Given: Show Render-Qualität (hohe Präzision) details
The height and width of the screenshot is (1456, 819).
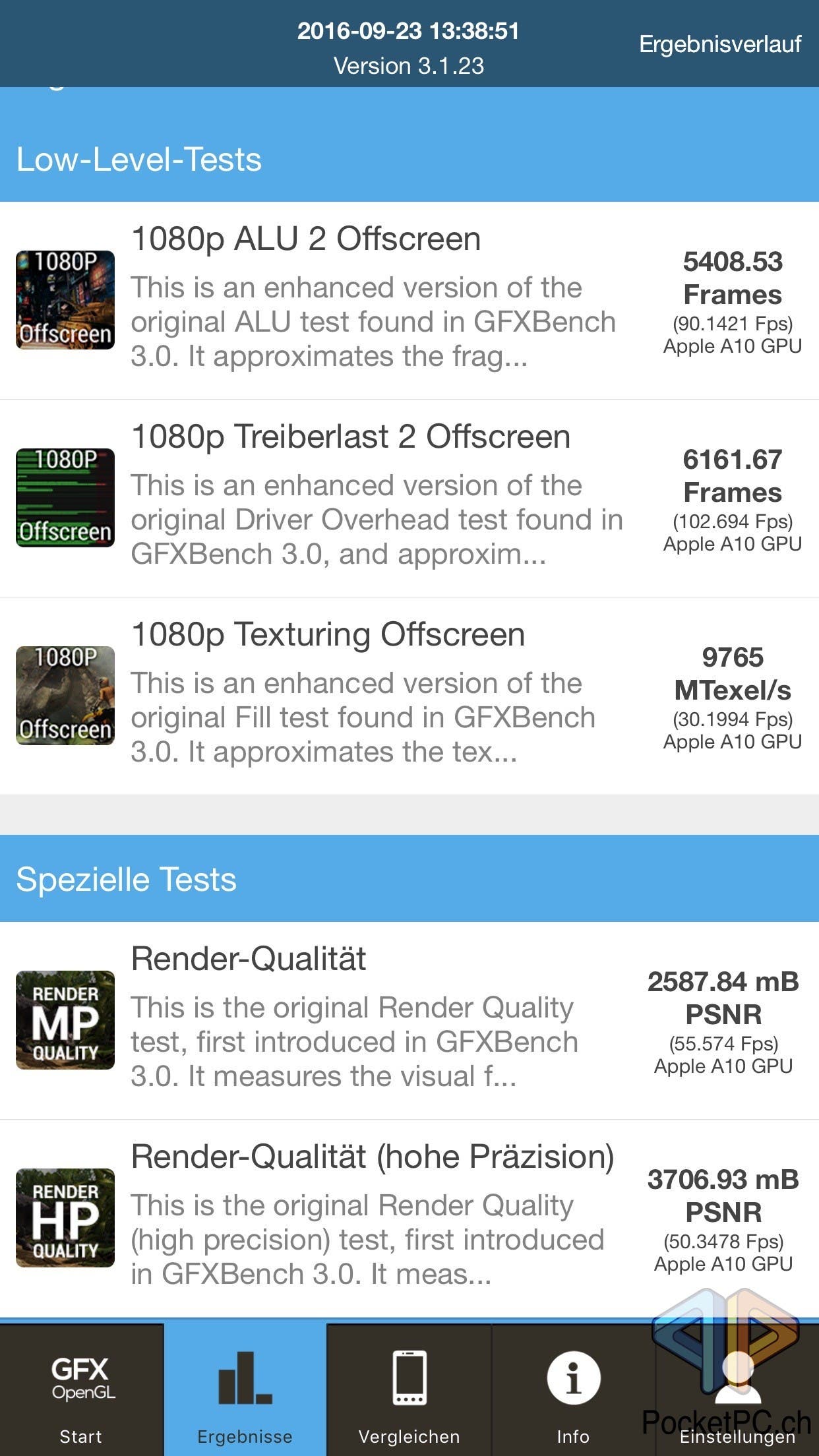Looking at the screenshot, I should 409,1217.
